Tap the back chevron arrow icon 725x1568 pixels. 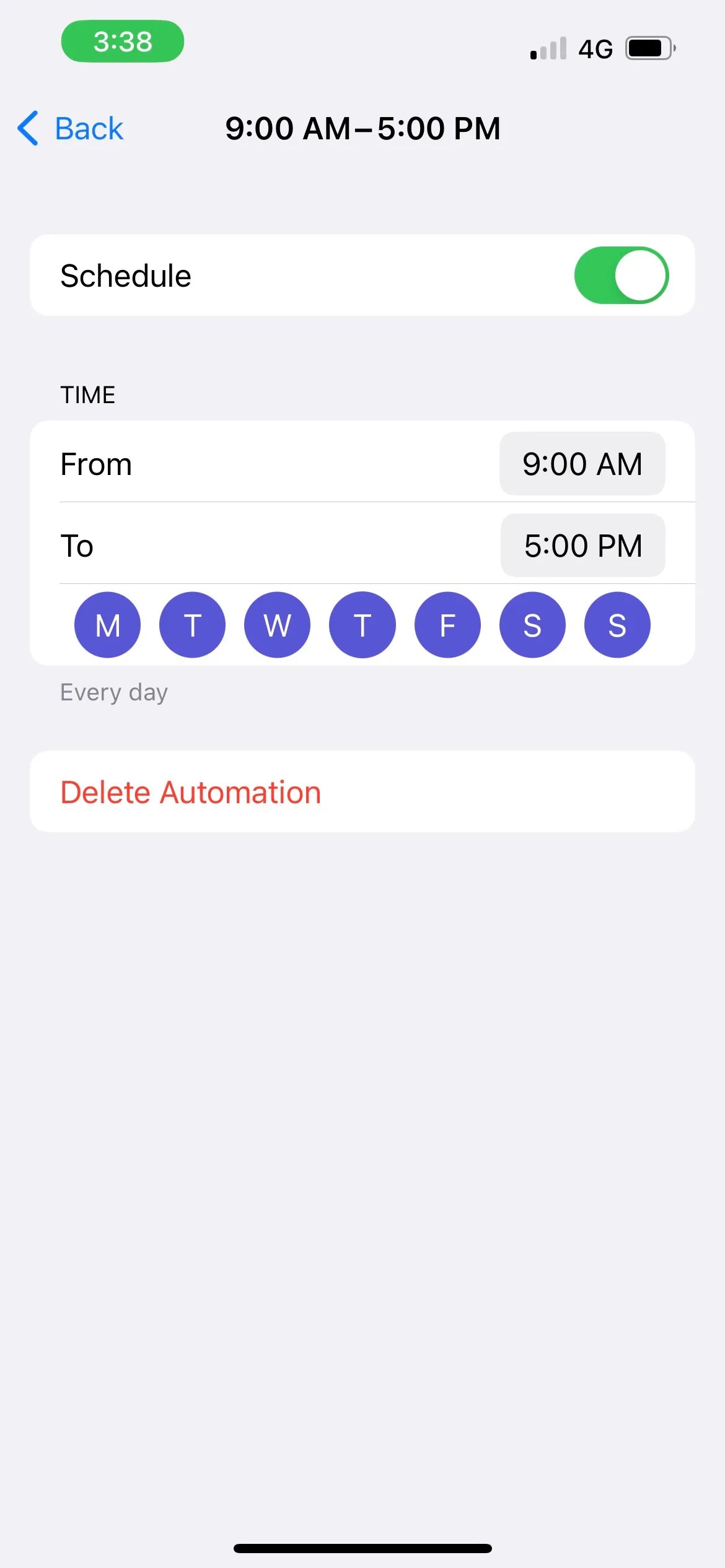tap(27, 128)
